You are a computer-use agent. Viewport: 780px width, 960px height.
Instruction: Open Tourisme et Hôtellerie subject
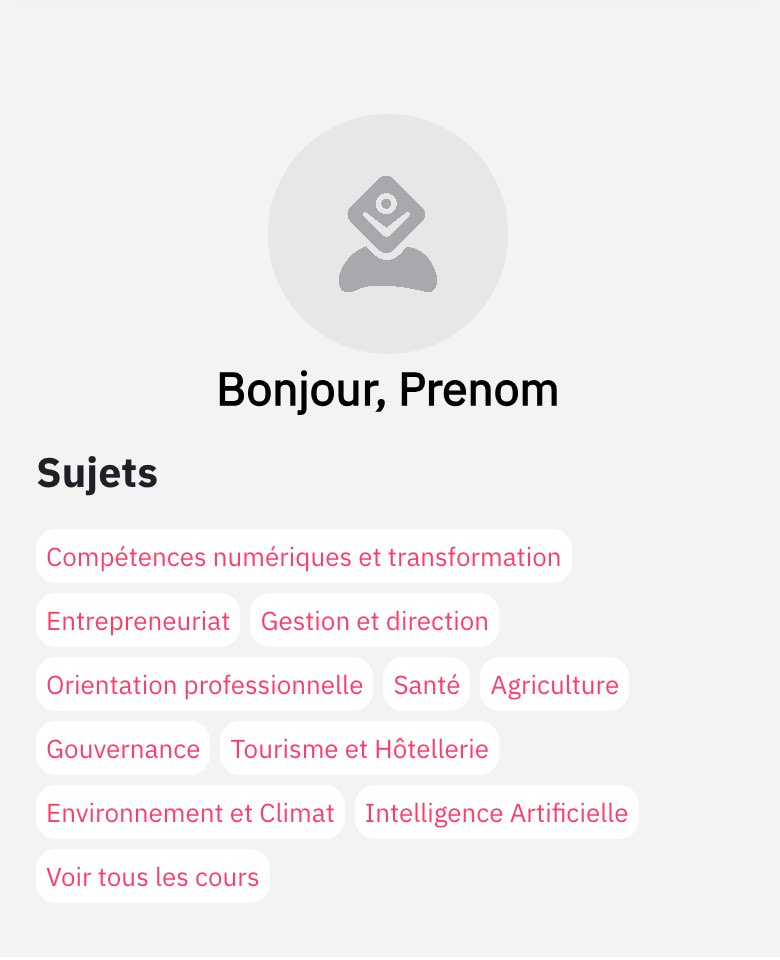[x=359, y=749]
